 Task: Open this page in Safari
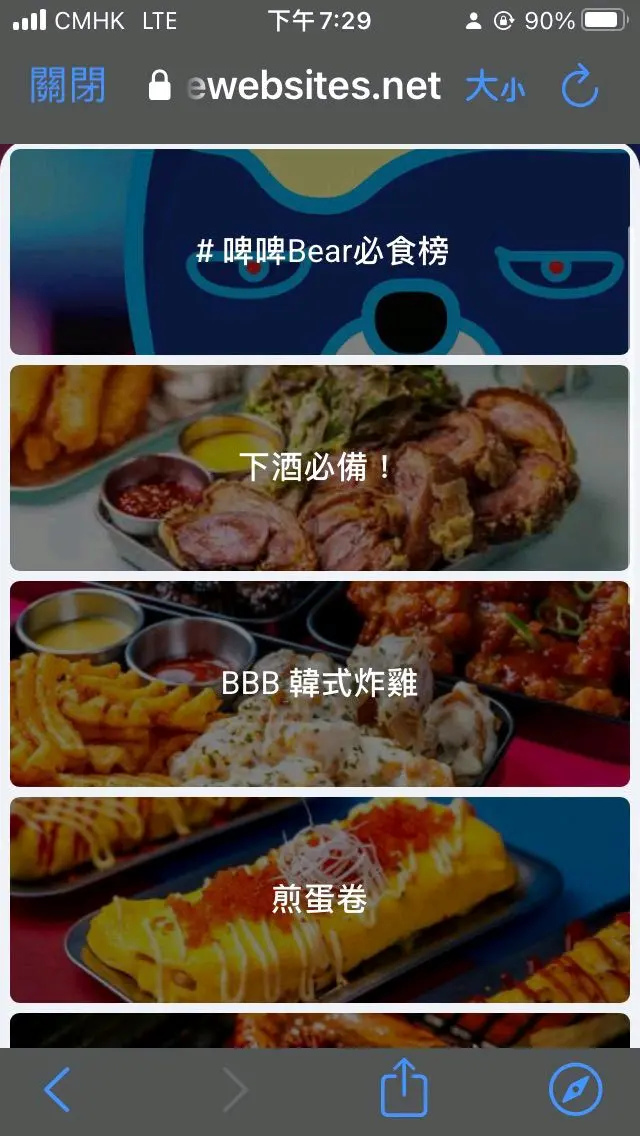[x=576, y=1089]
